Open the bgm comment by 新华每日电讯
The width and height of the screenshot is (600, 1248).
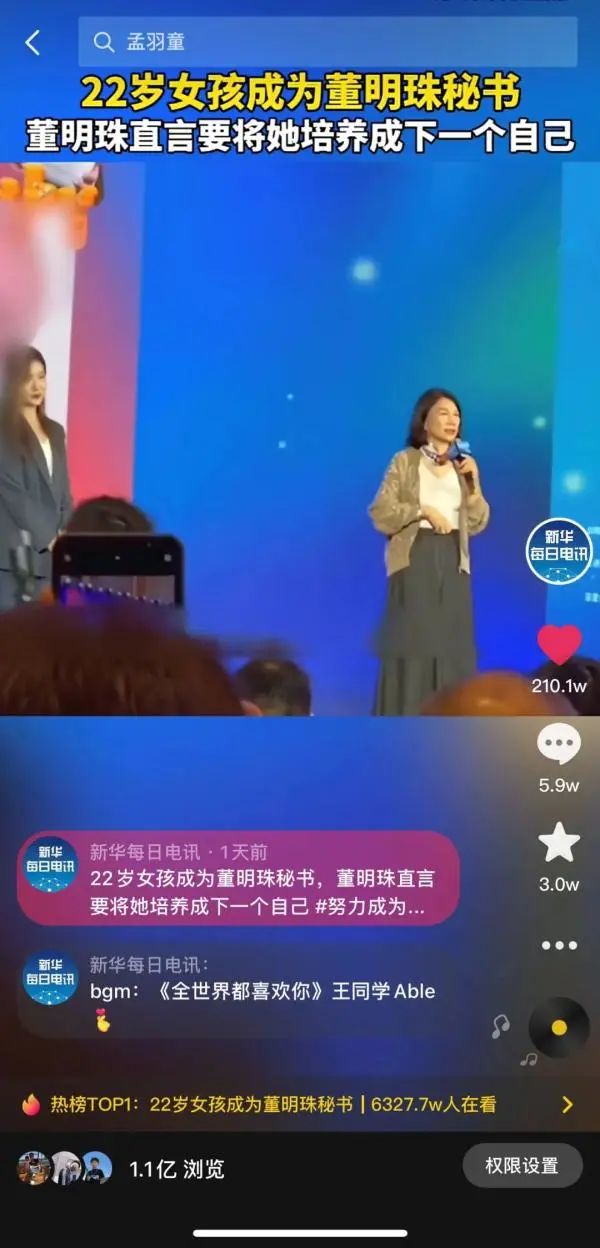point(262,991)
